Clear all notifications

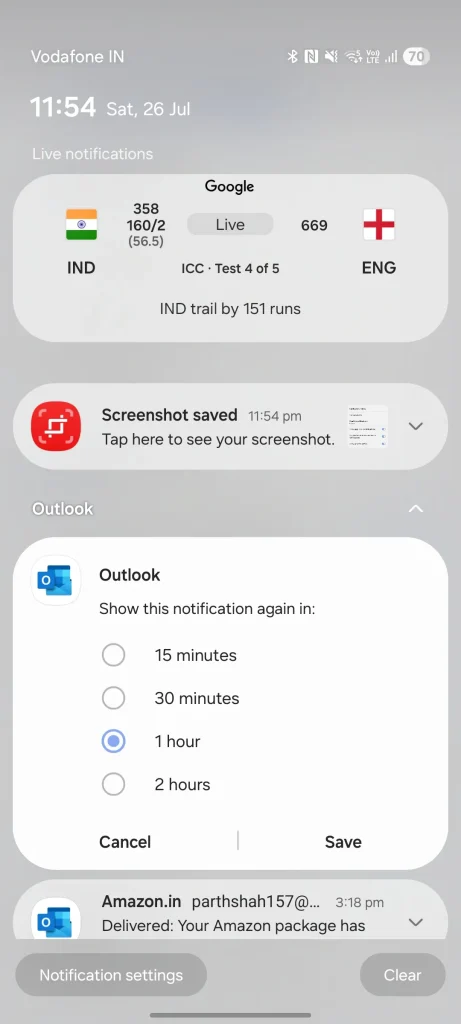click(402, 975)
